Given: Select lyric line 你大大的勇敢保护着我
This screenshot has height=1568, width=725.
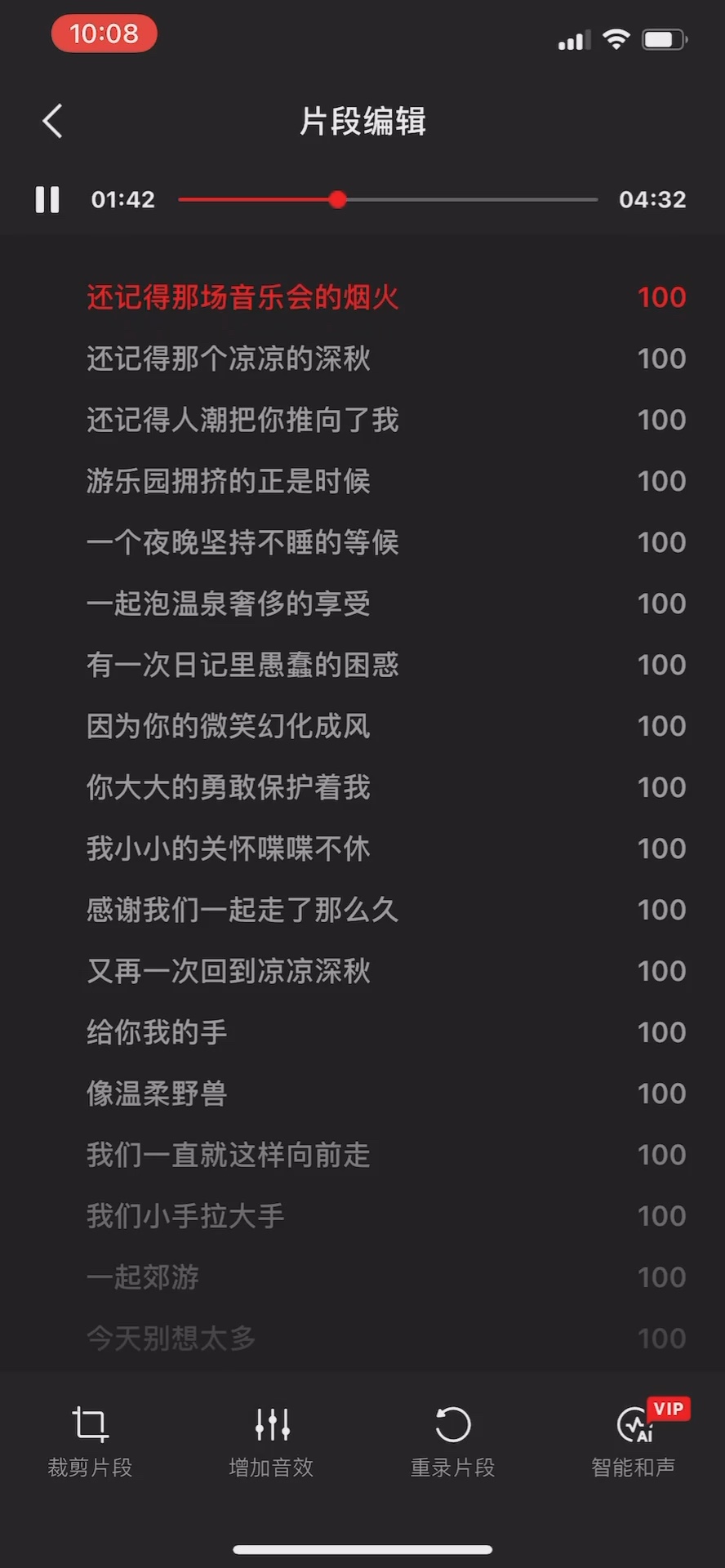Looking at the screenshot, I should [229, 787].
